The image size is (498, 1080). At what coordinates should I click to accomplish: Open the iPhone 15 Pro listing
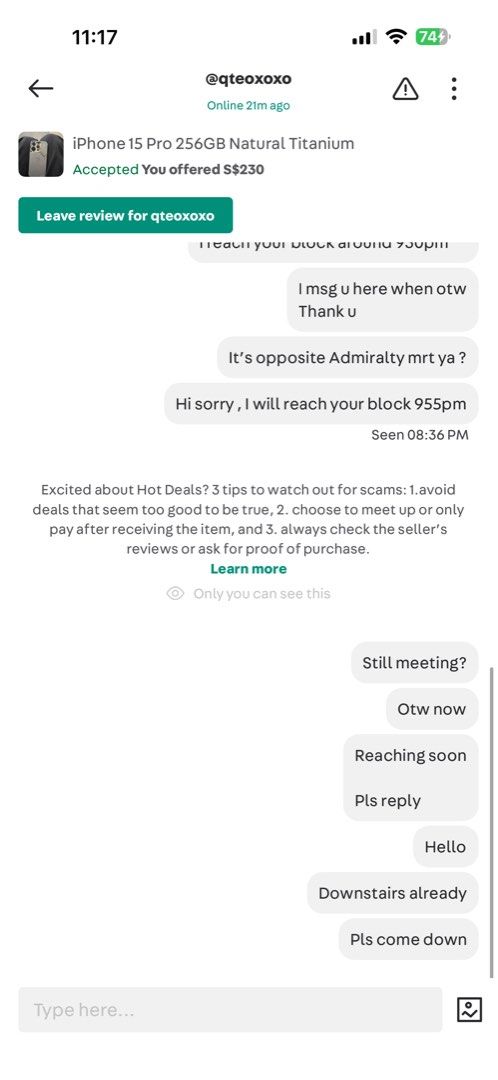click(x=213, y=144)
